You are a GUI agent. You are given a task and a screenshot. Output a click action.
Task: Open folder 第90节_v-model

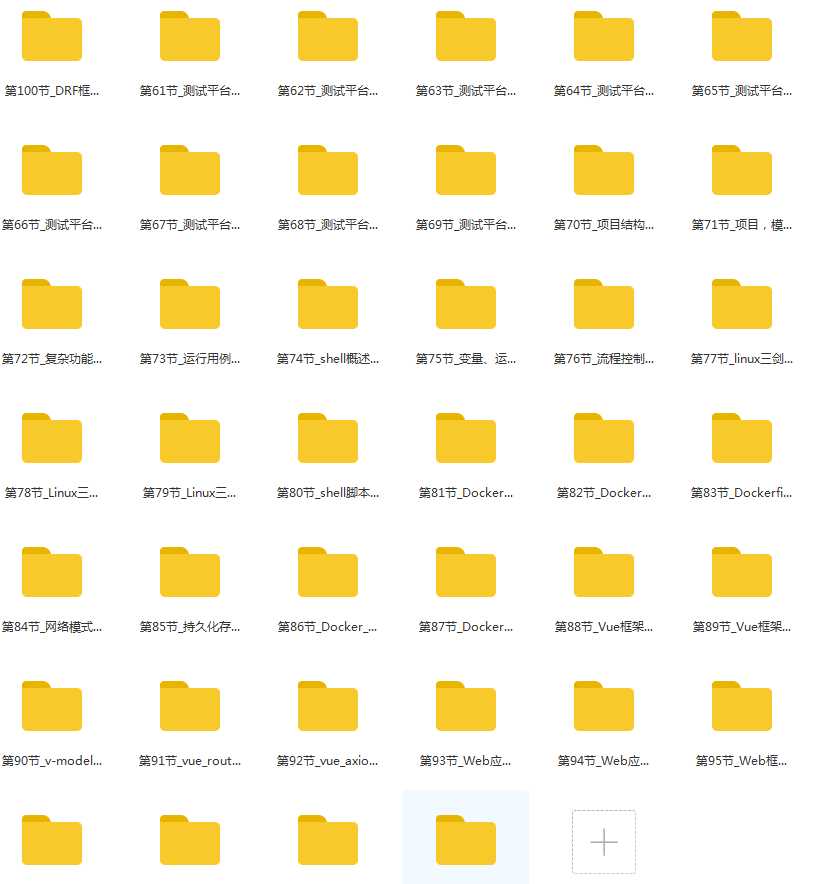click(52, 707)
